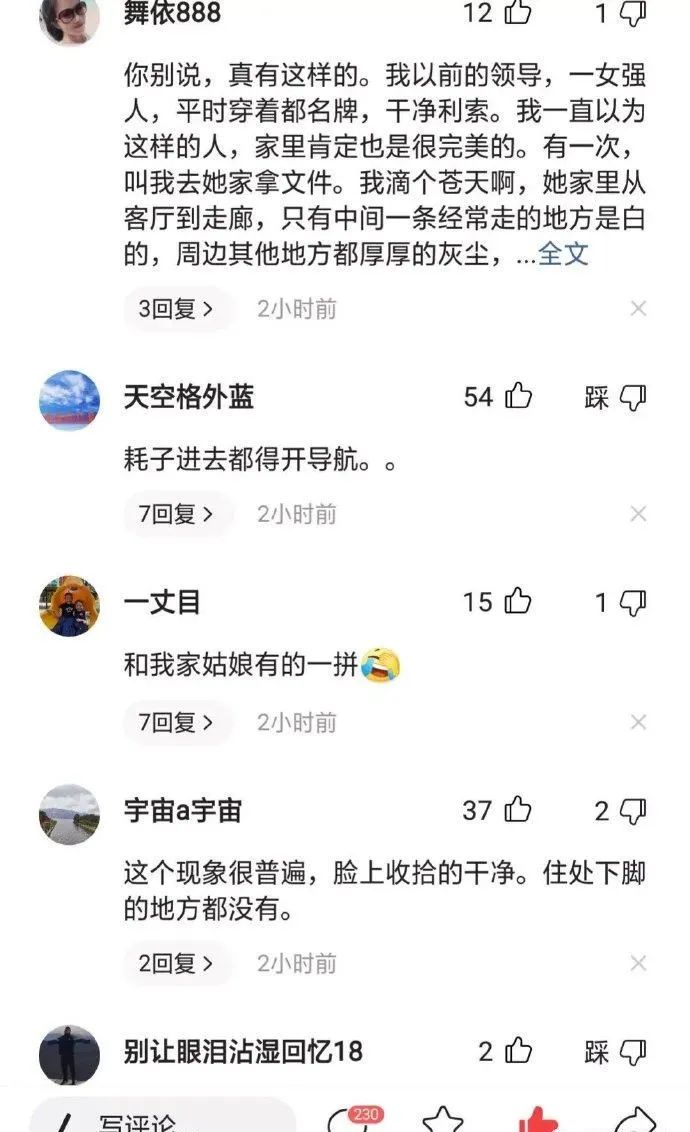690x1132 pixels.
Task: Expand full text of 舞依888's comment
Action: tap(564, 254)
